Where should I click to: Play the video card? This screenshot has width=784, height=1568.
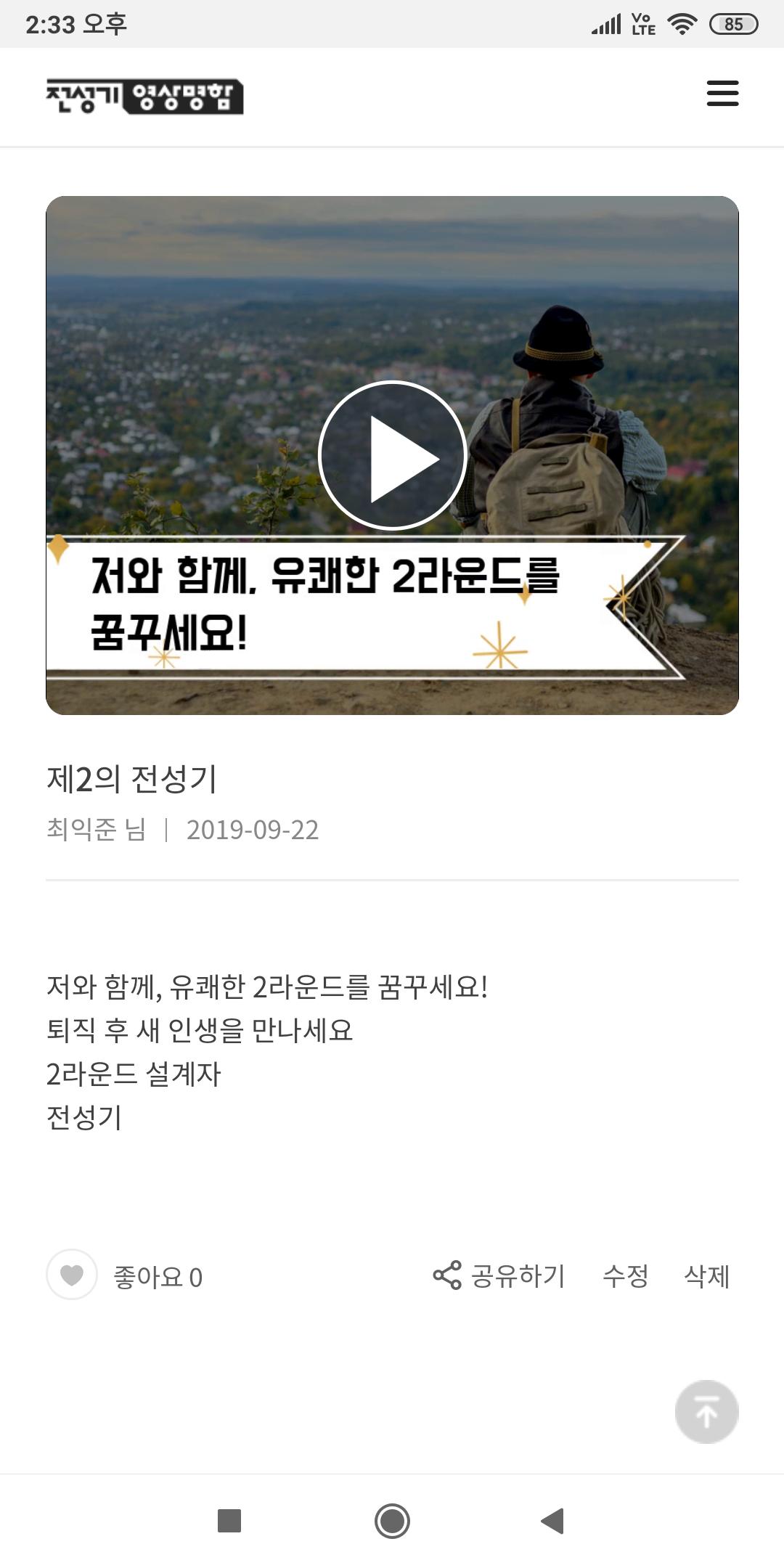[392, 456]
